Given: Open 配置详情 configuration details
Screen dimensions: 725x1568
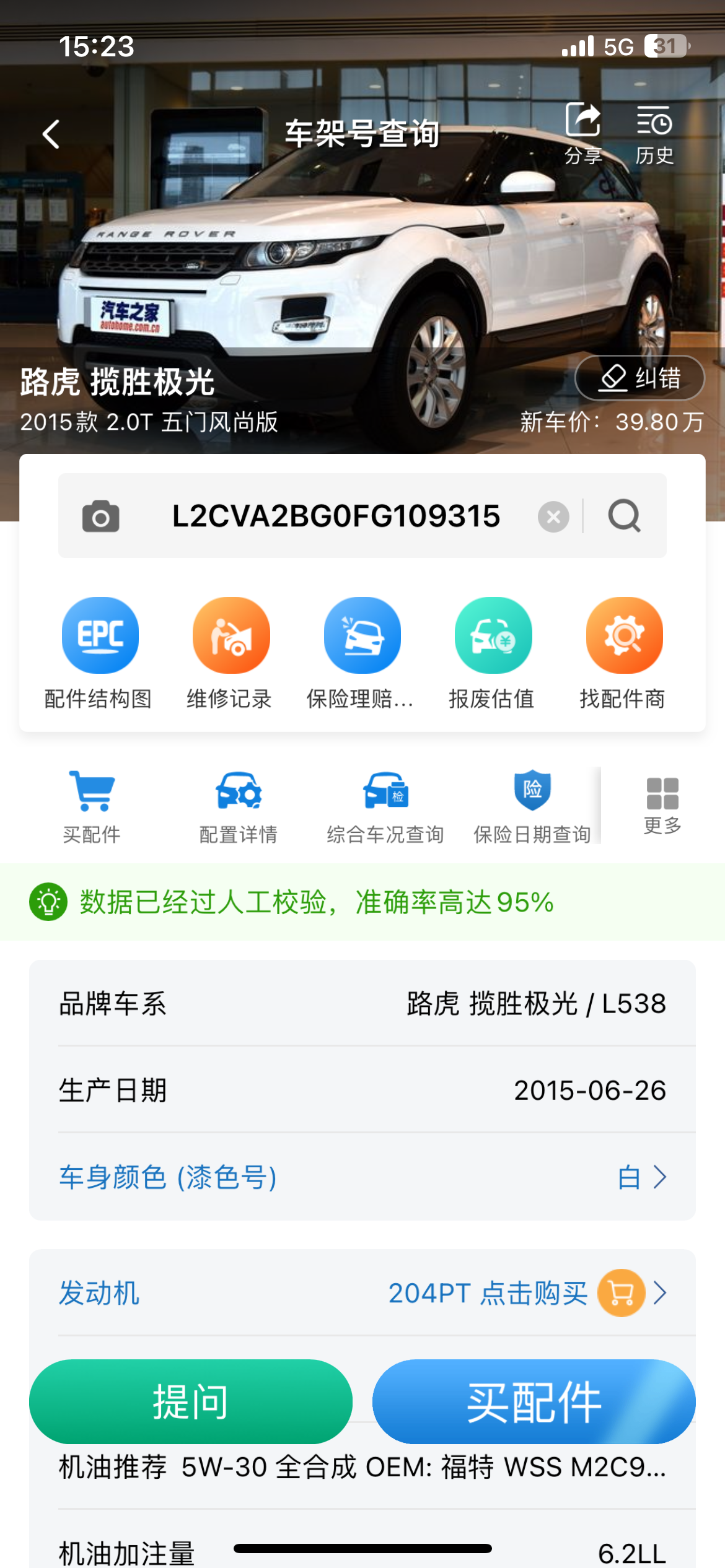Looking at the screenshot, I should [239, 806].
